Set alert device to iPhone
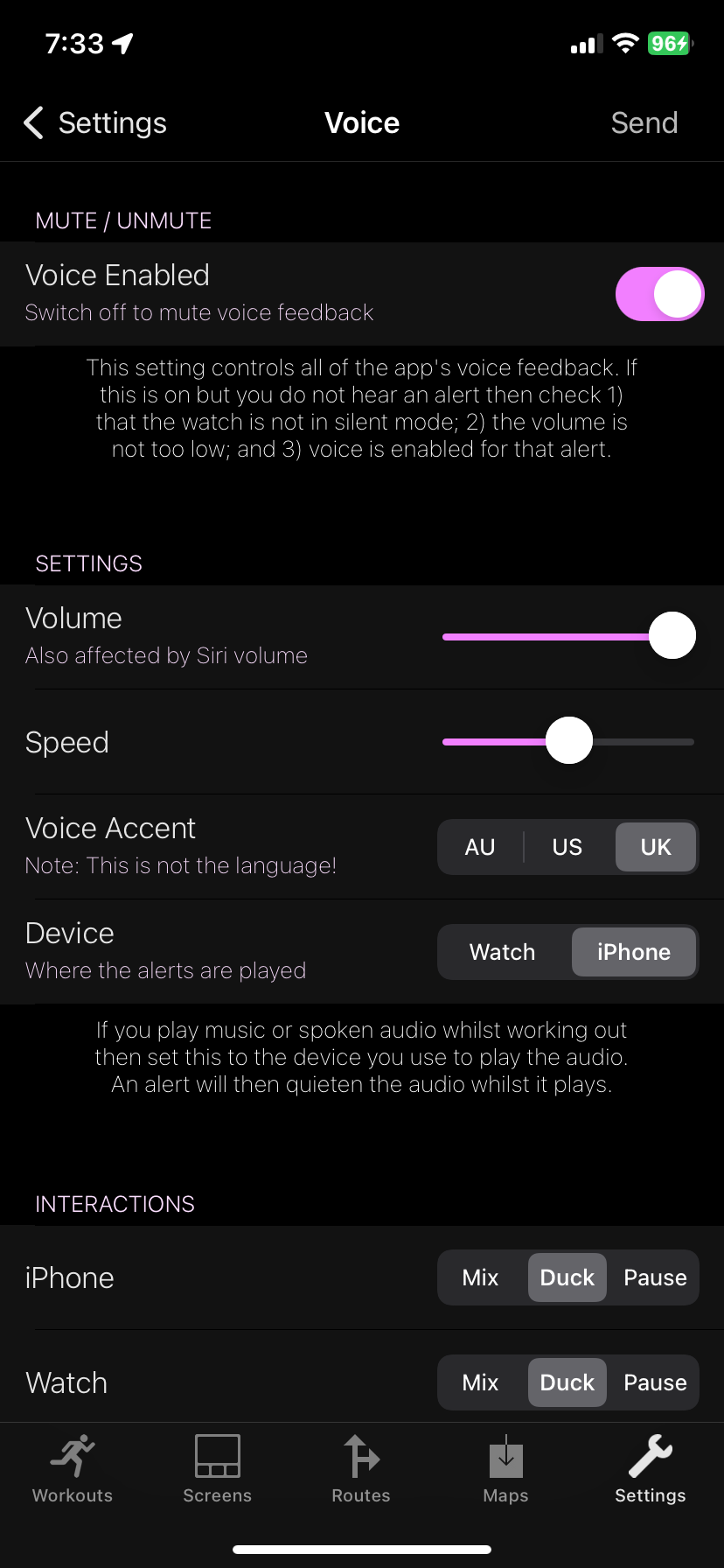 pos(634,952)
